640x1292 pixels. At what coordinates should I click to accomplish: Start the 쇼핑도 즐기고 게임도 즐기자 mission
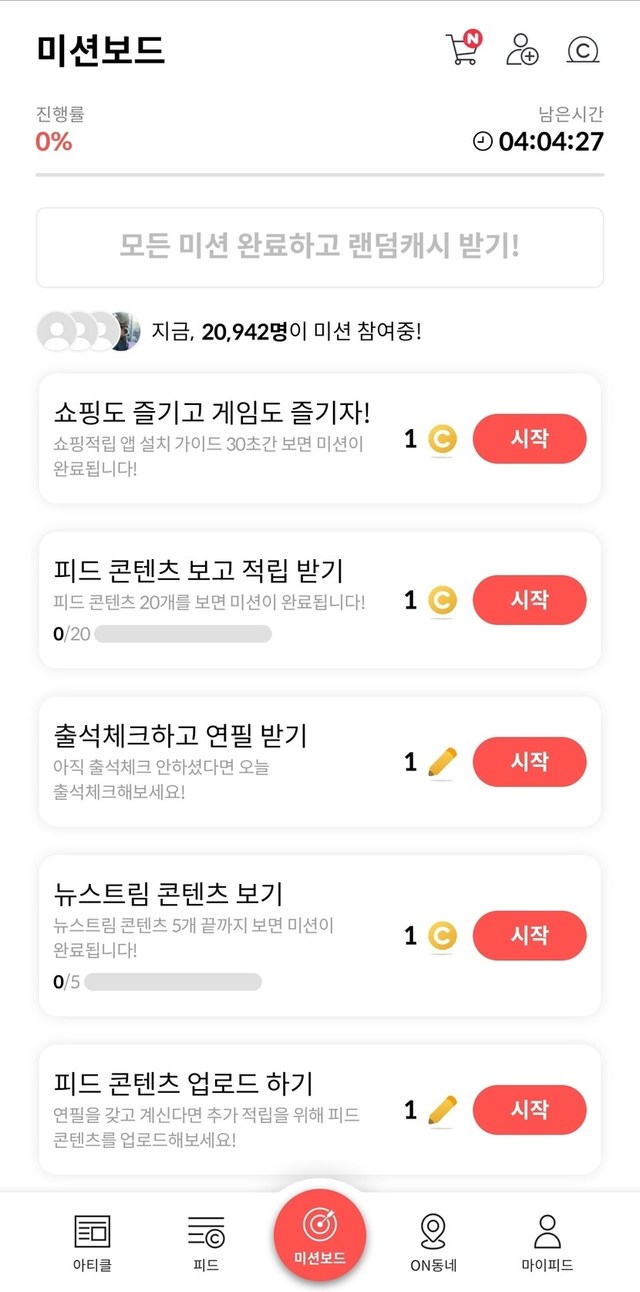(529, 439)
